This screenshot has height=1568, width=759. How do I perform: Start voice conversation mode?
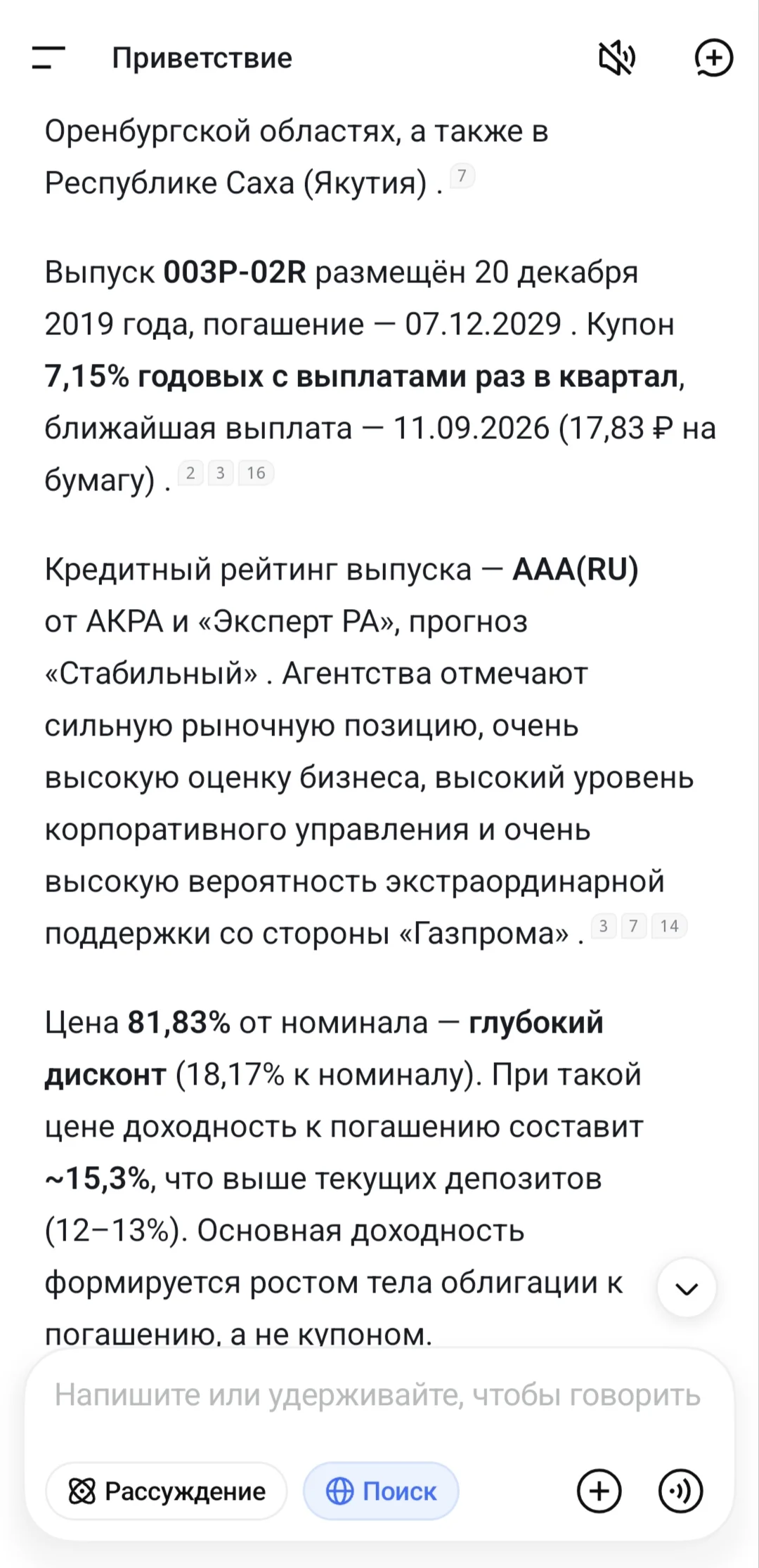coord(680,1491)
